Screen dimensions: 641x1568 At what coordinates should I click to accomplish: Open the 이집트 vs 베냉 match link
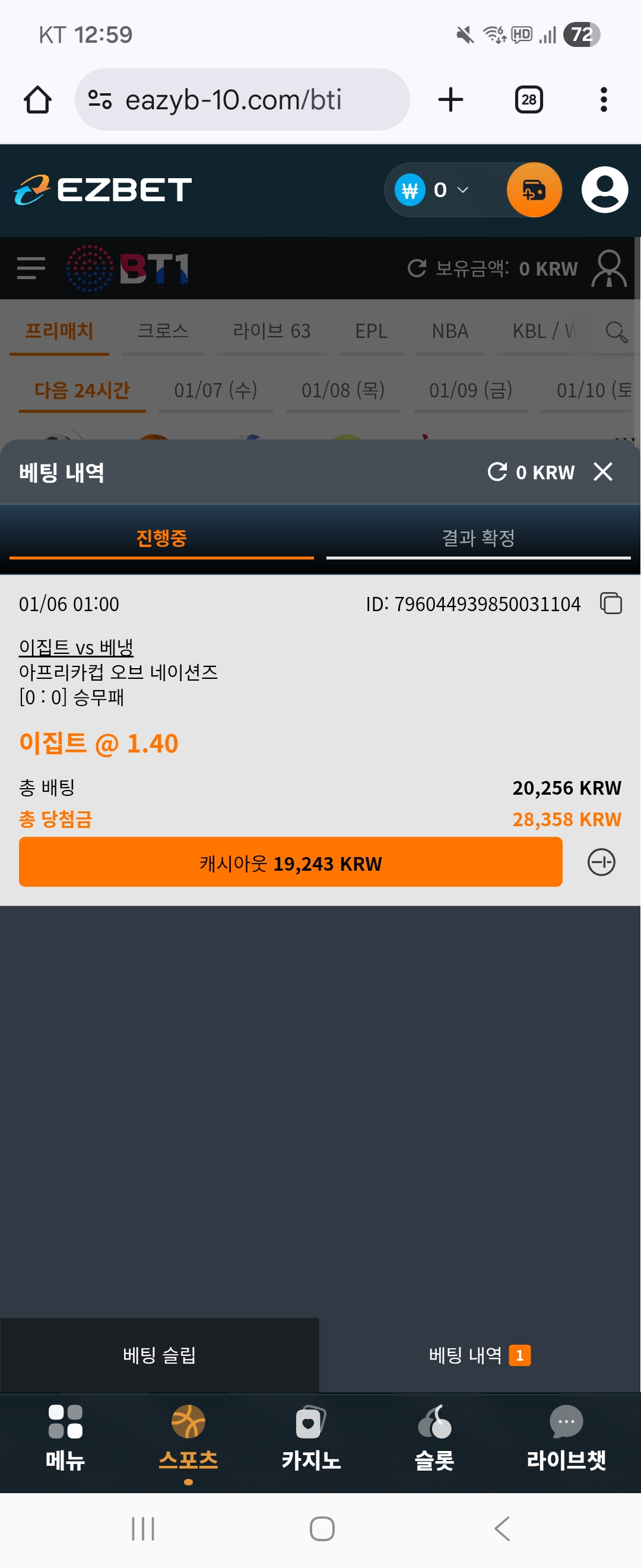(76, 647)
